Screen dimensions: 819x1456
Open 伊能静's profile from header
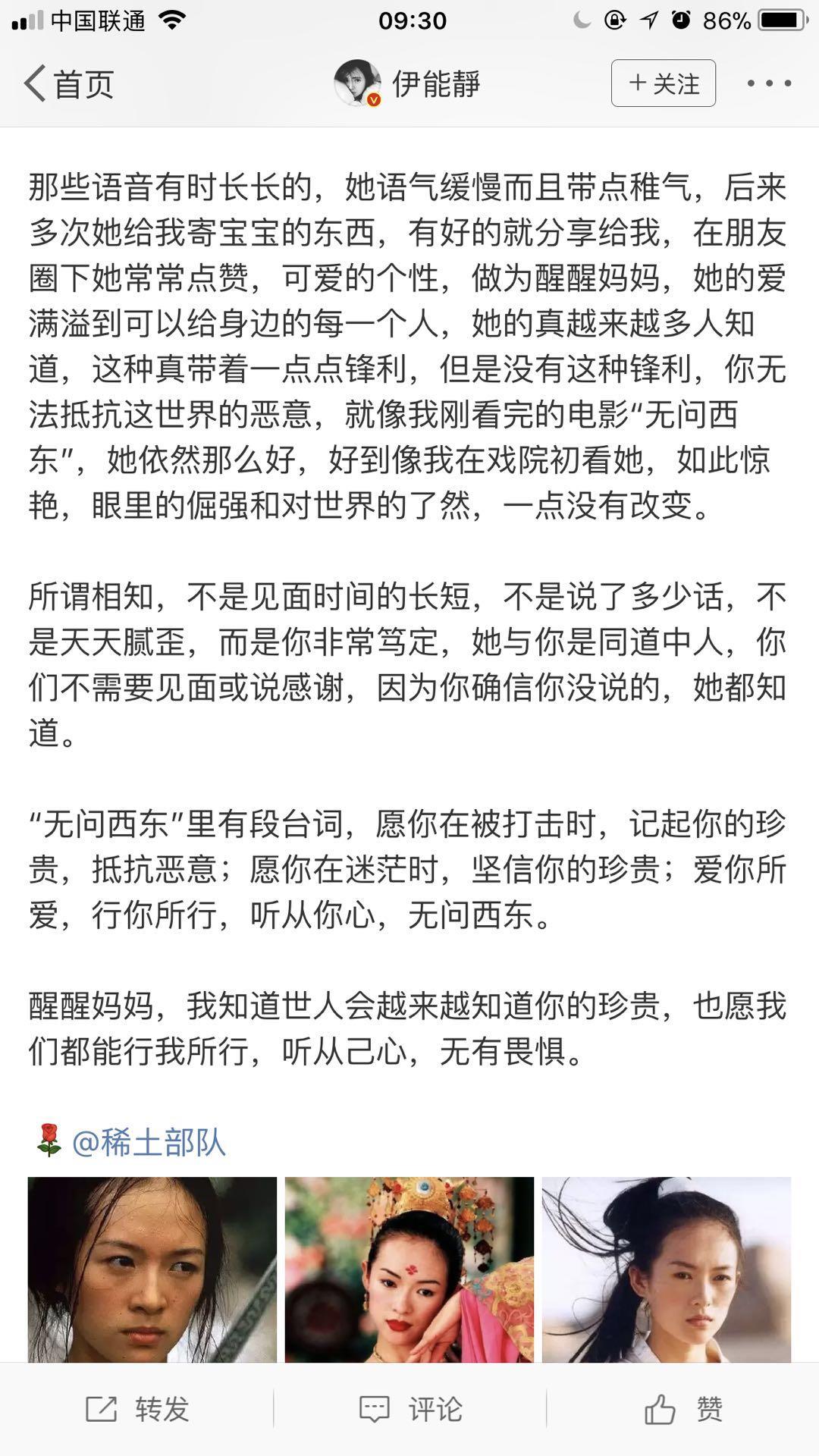click(408, 83)
